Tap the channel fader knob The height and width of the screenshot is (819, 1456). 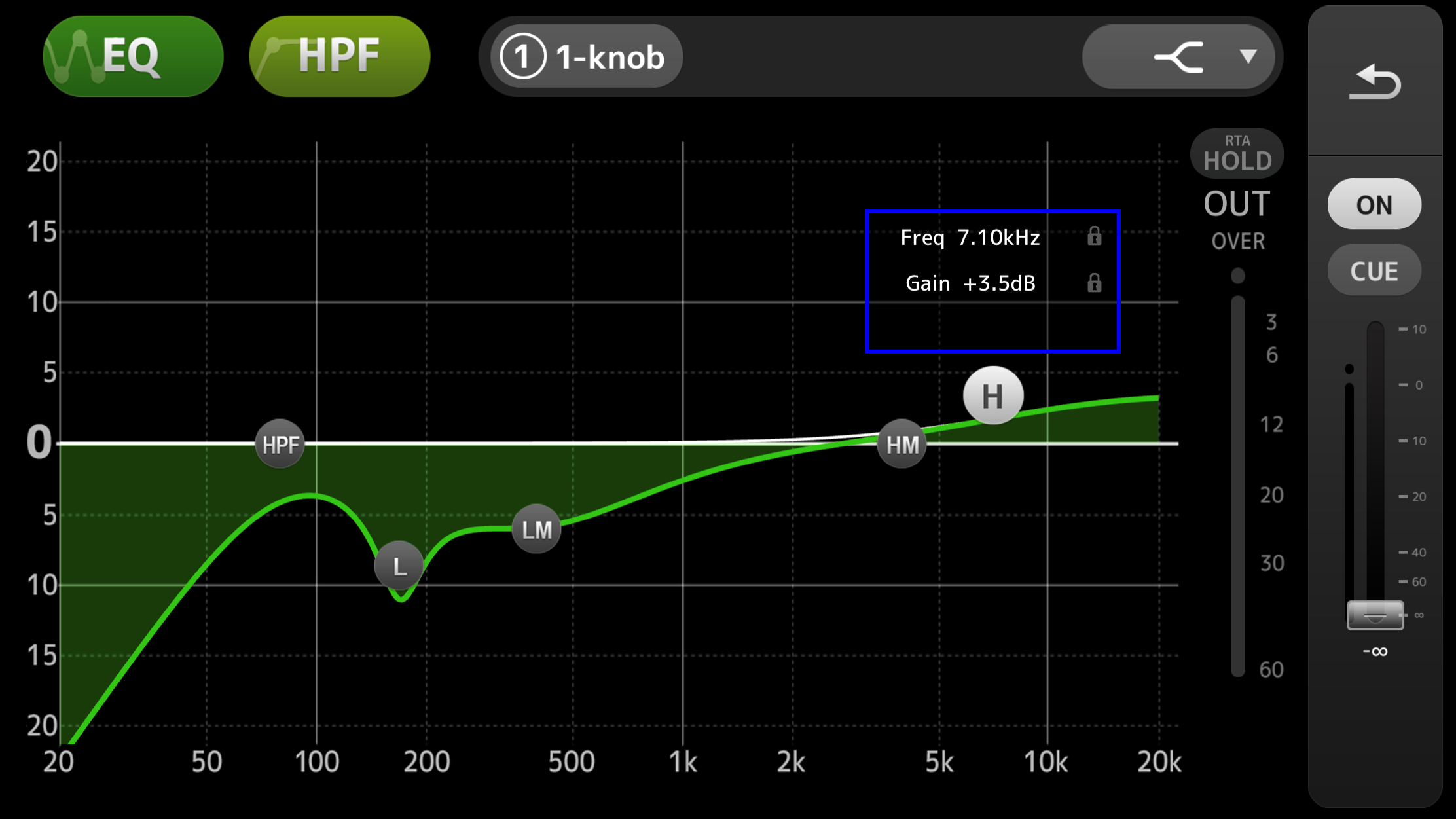click(x=1375, y=615)
